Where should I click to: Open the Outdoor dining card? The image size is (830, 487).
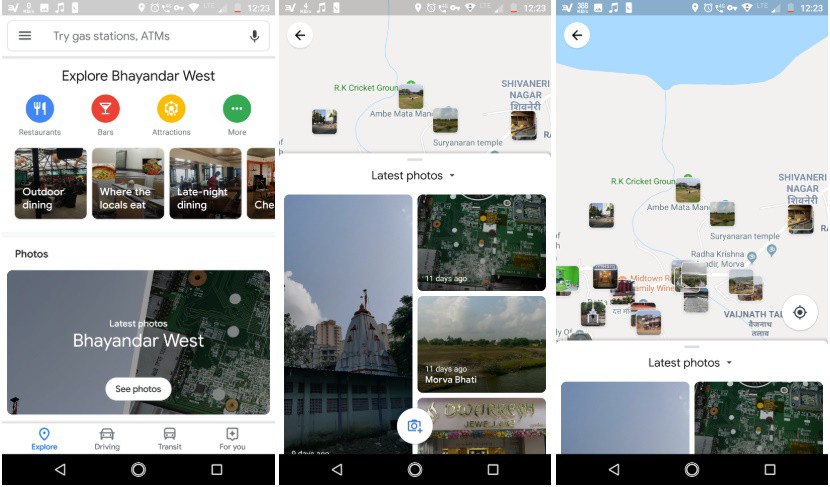(50, 183)
